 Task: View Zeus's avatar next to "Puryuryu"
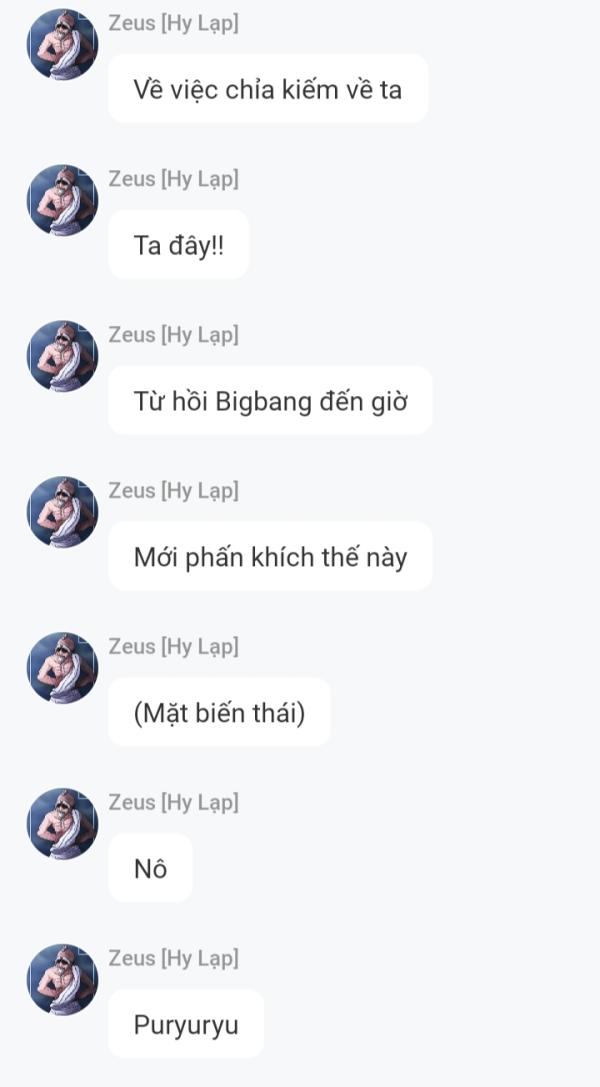(x=62, y=981)
